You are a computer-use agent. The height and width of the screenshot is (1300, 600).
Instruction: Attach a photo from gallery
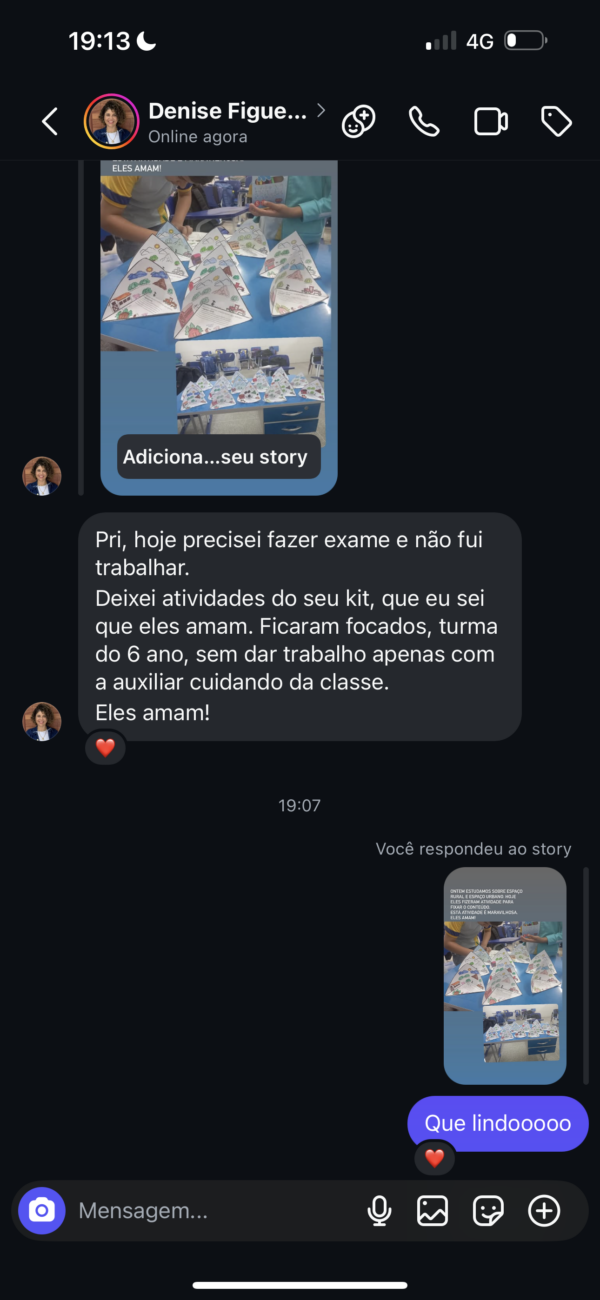point(432,1211)
